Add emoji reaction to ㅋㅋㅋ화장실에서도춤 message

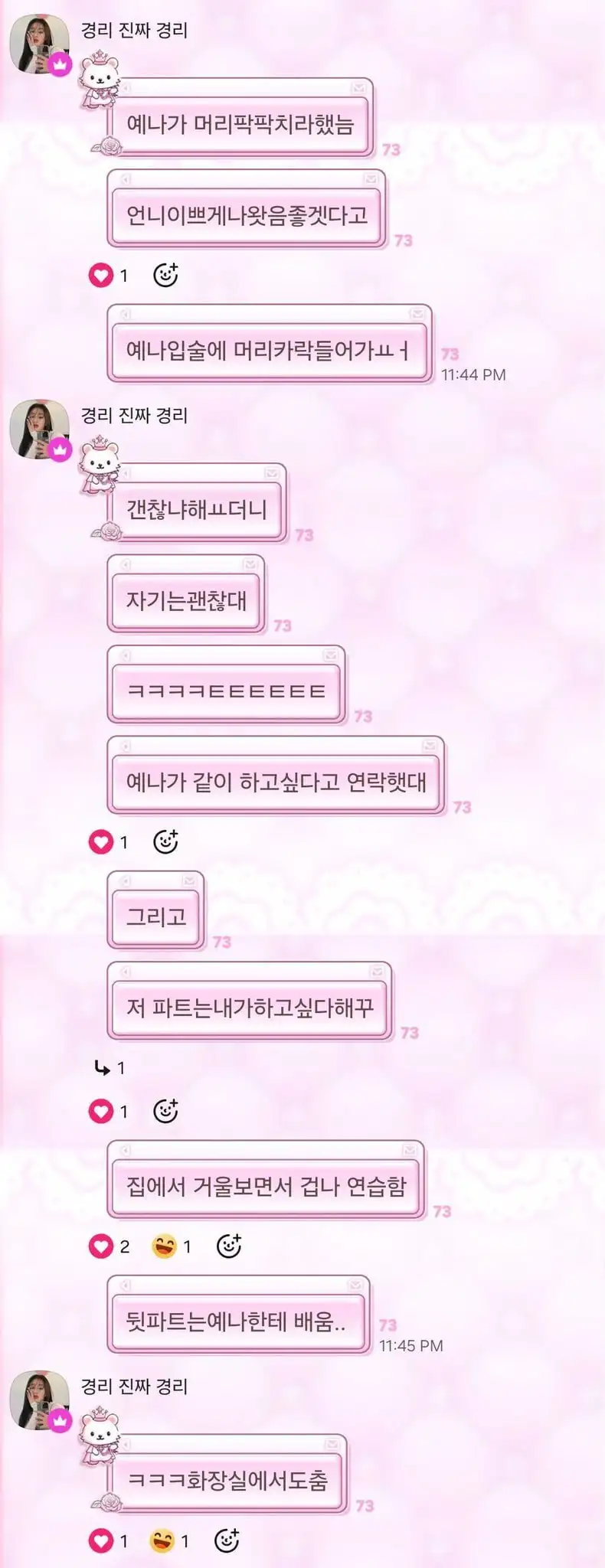(227, 1540)
